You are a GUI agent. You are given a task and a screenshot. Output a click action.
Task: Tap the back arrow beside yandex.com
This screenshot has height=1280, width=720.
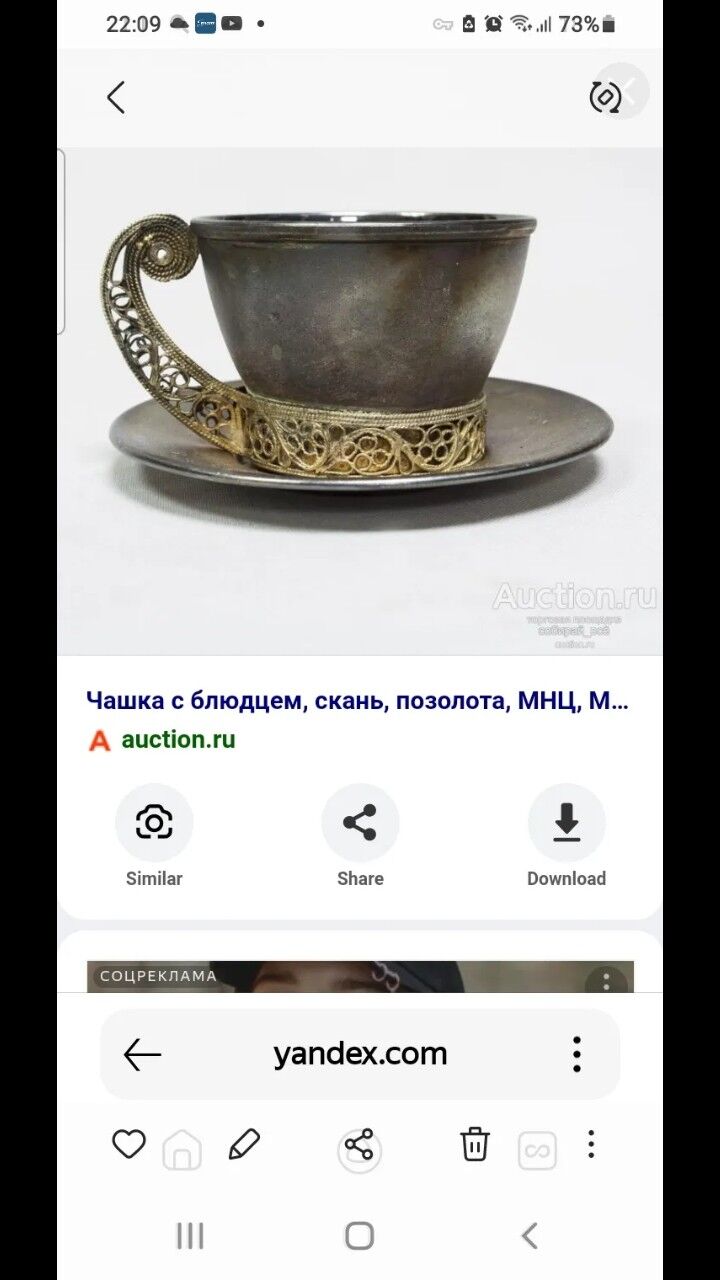point(142,1054)
